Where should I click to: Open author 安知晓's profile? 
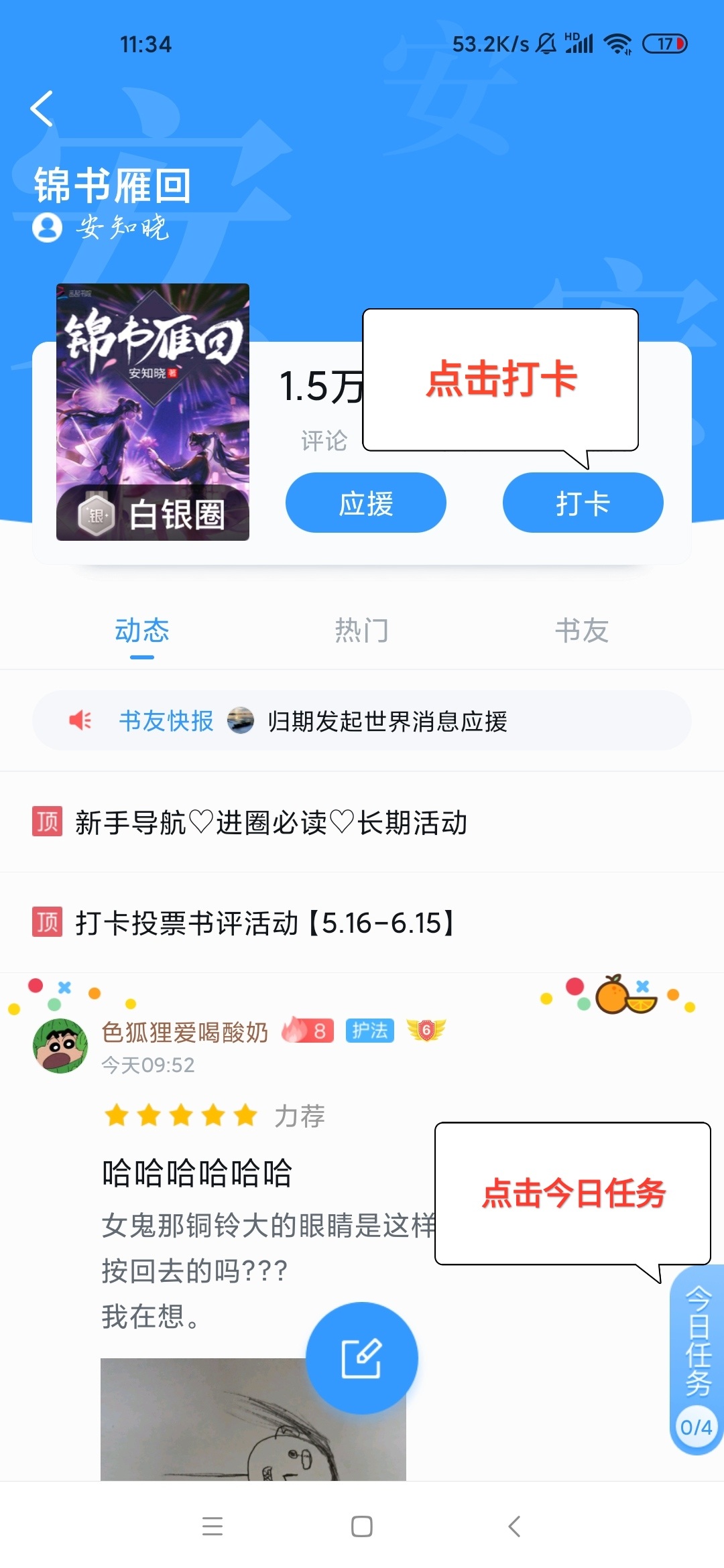click(101, 228)
